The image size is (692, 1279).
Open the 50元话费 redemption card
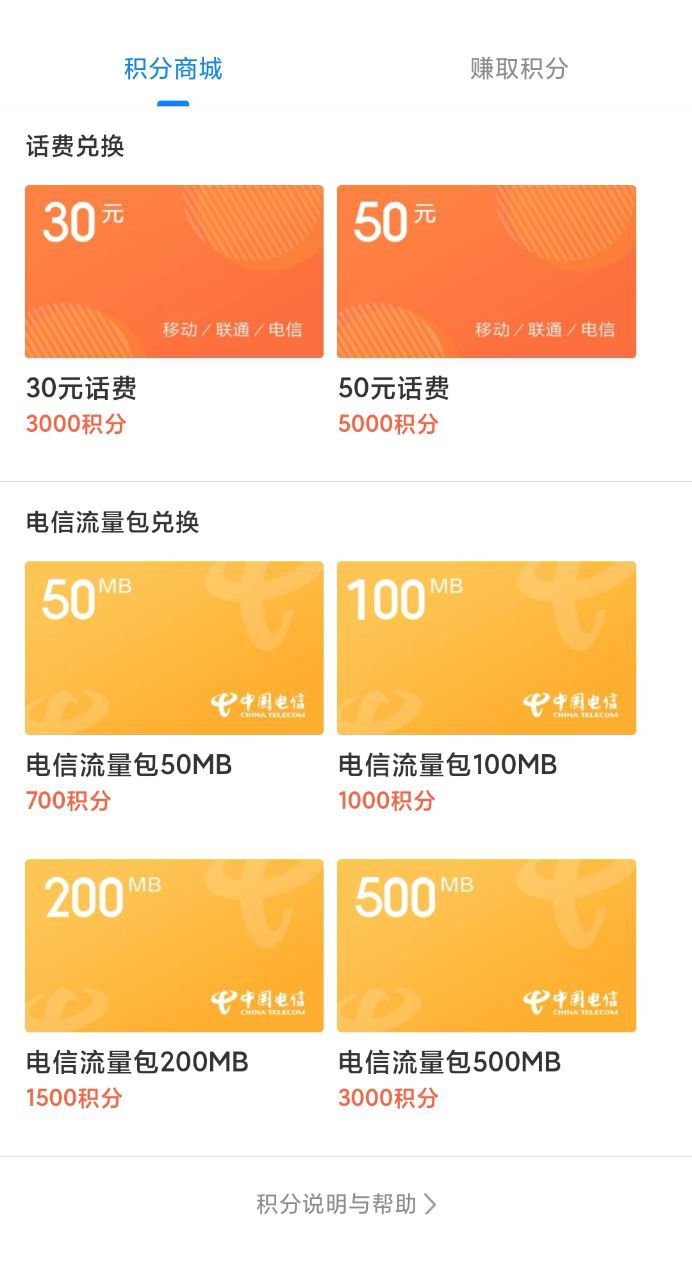[x=486, y=271]
